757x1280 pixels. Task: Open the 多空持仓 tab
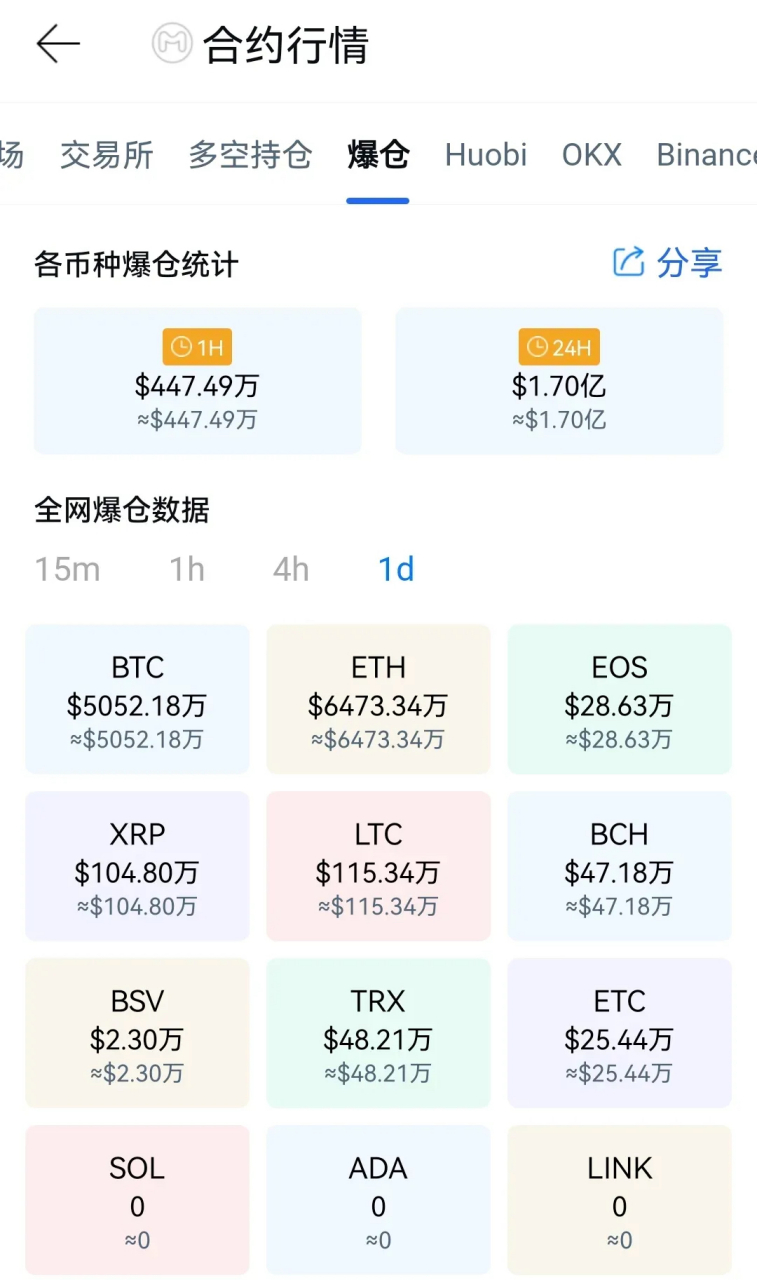coord(250,155)
